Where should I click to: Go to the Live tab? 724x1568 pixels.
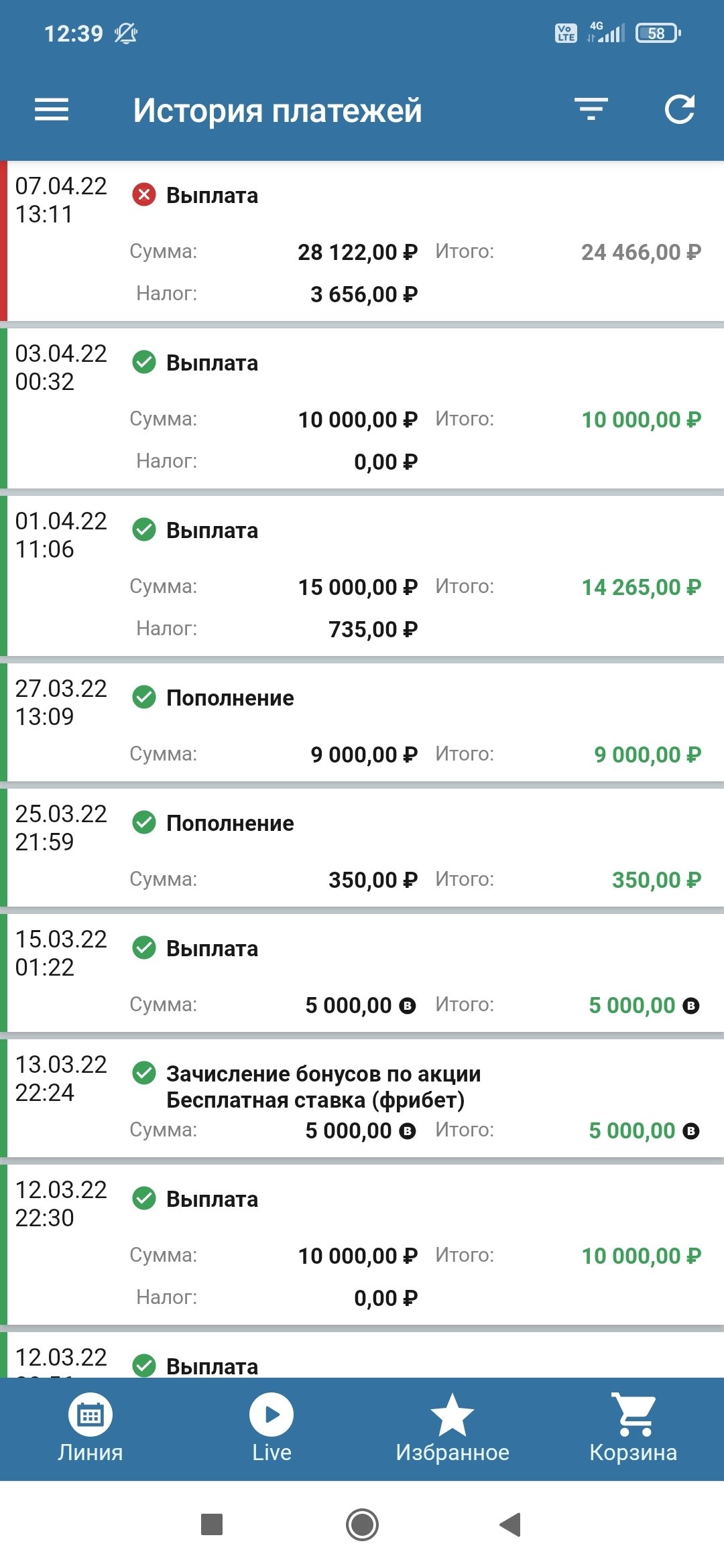pos(271,1429)
